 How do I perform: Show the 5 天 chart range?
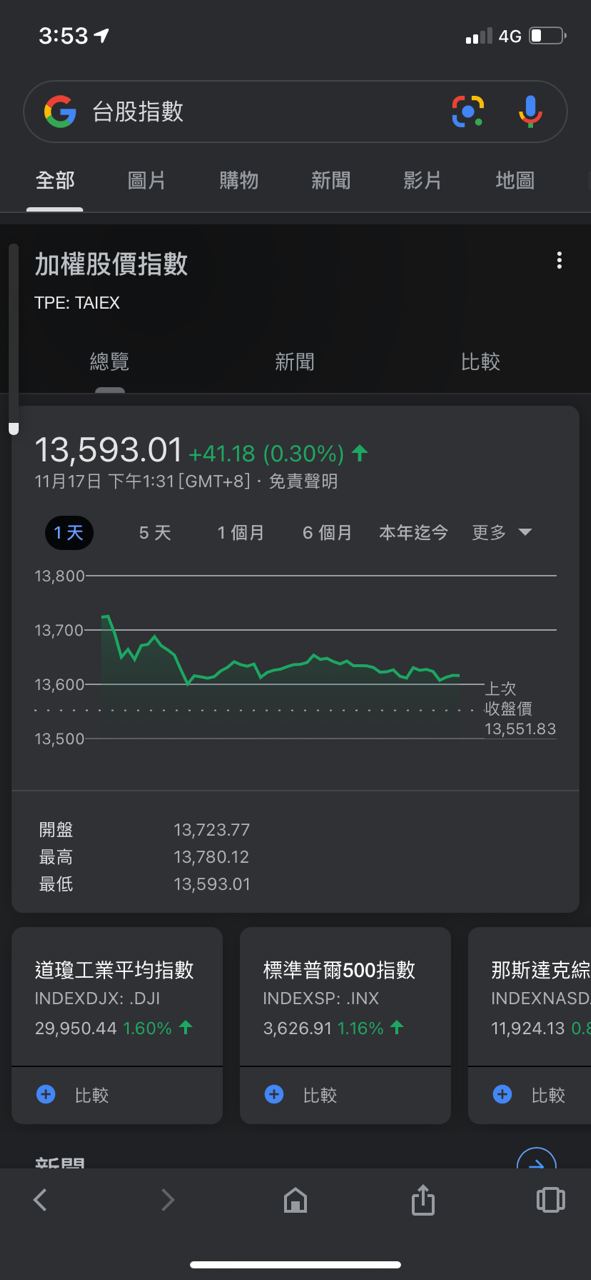click(155, 533)
